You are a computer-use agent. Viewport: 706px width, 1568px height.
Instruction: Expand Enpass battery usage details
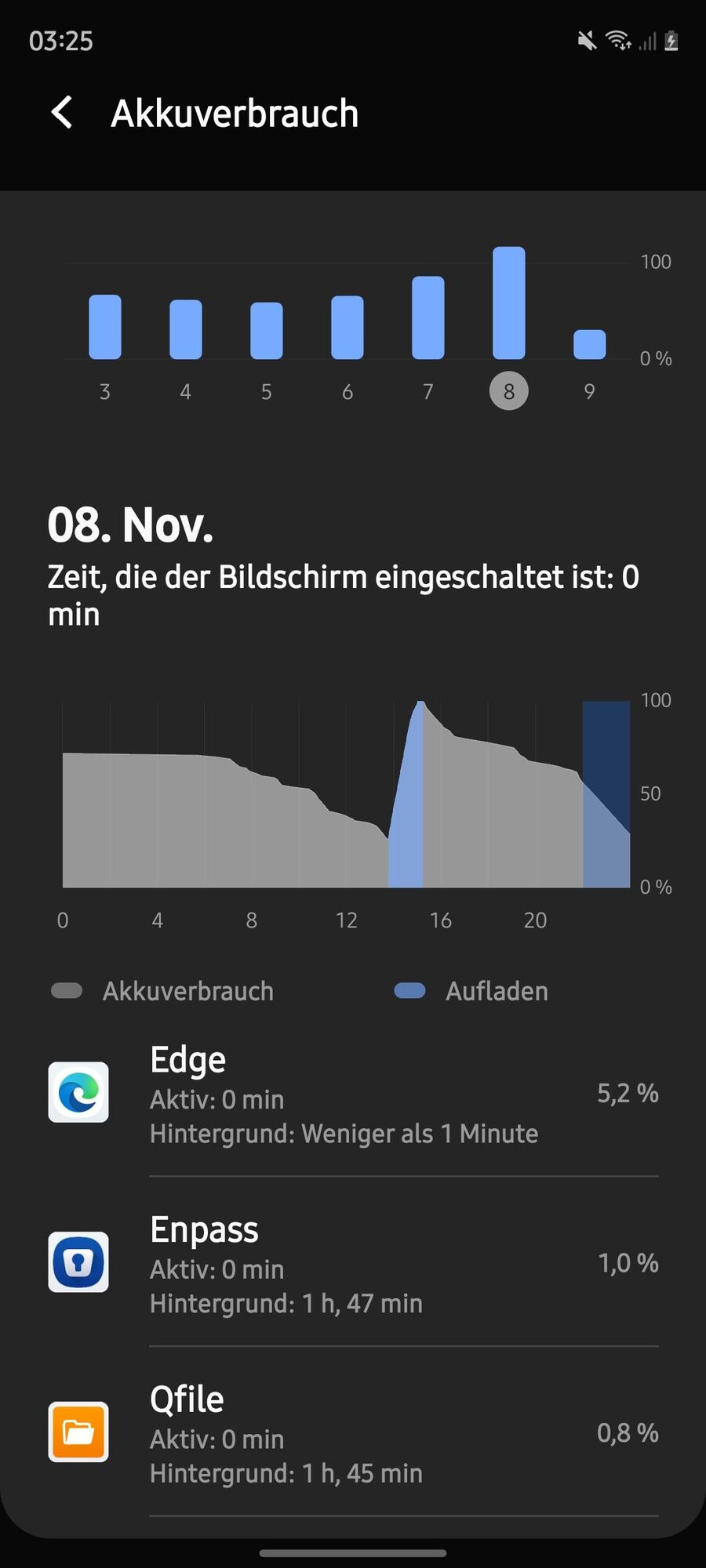(353, 1265)
